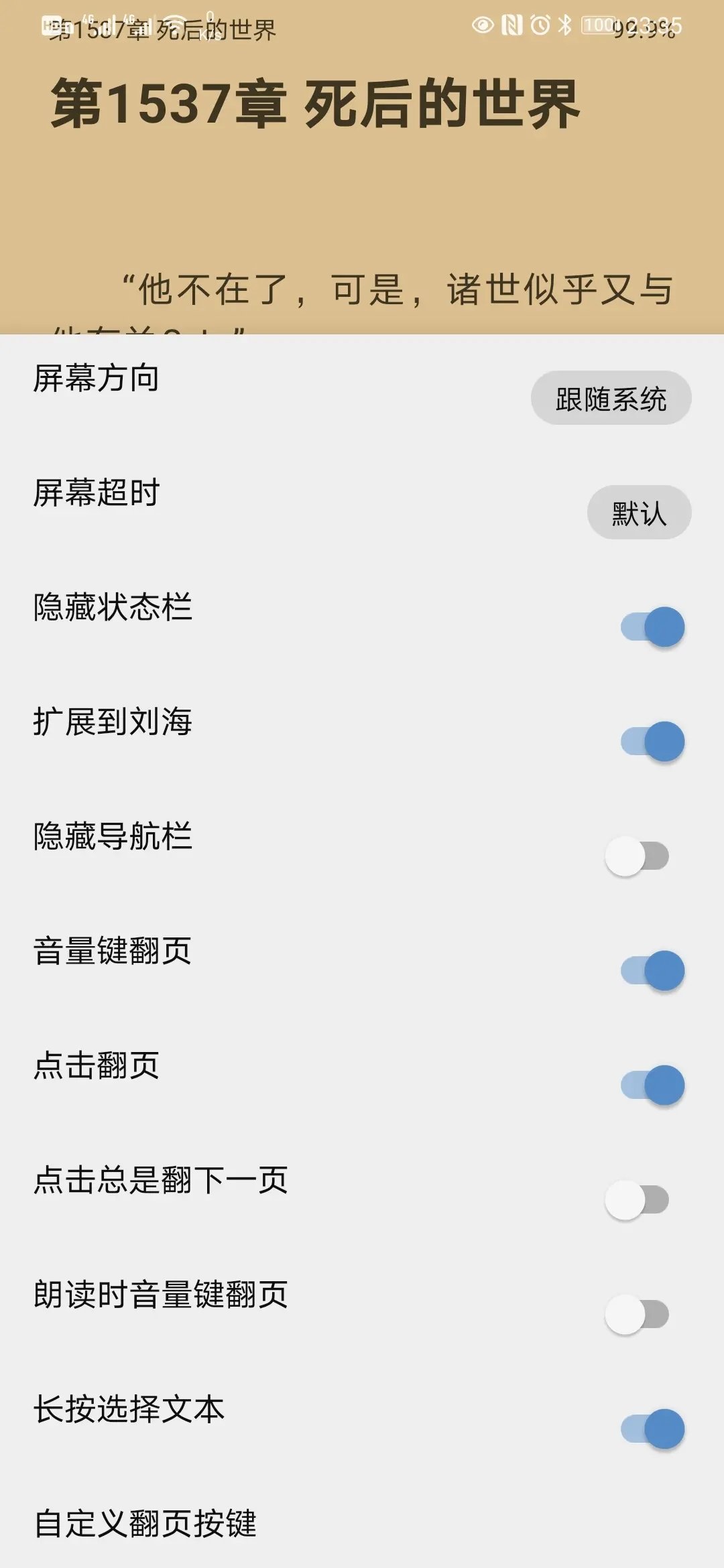Disable 长按选择文本 switch

click(652, 1429)
